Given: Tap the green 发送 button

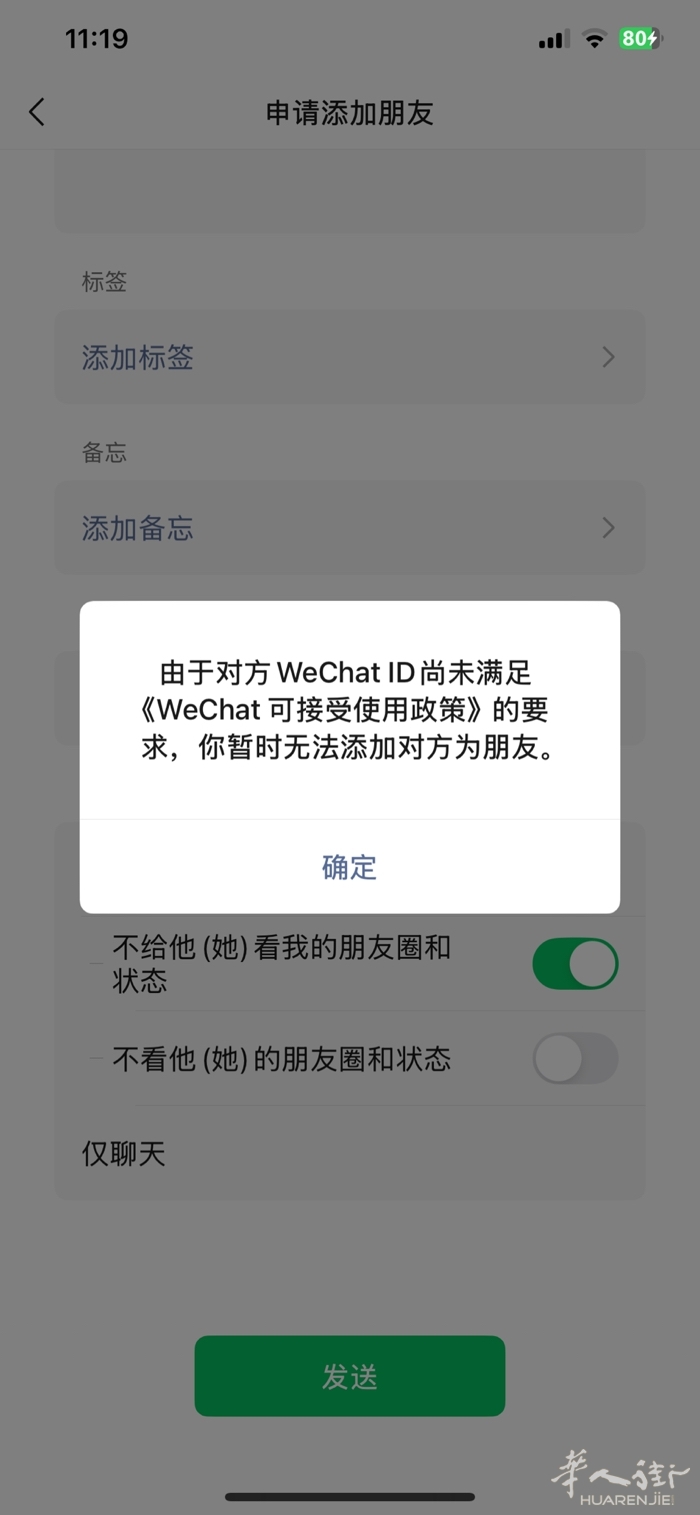Looking at the screenshot, I should [x=349, y=1376].
